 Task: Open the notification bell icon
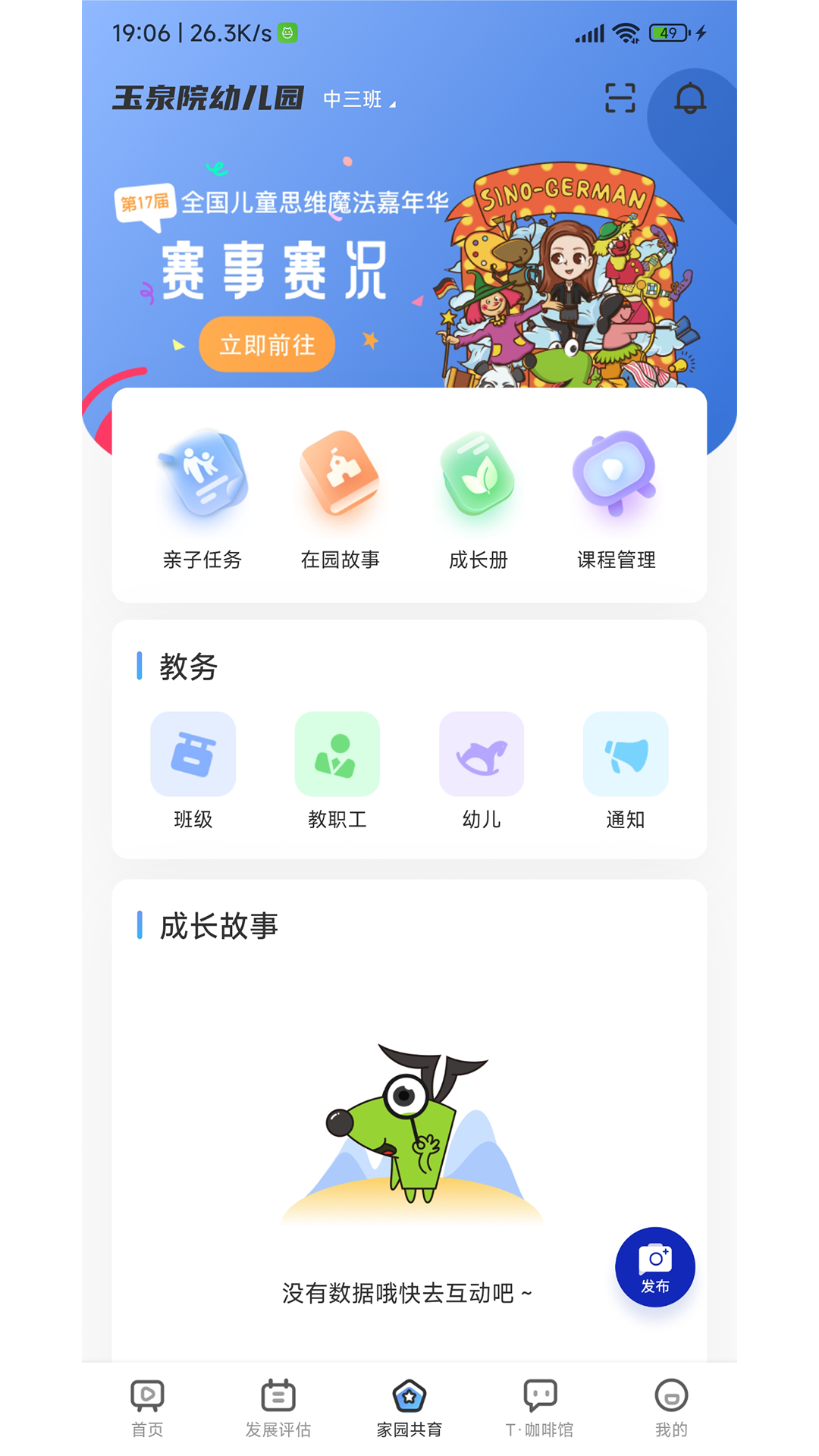[x=689, y=97]
